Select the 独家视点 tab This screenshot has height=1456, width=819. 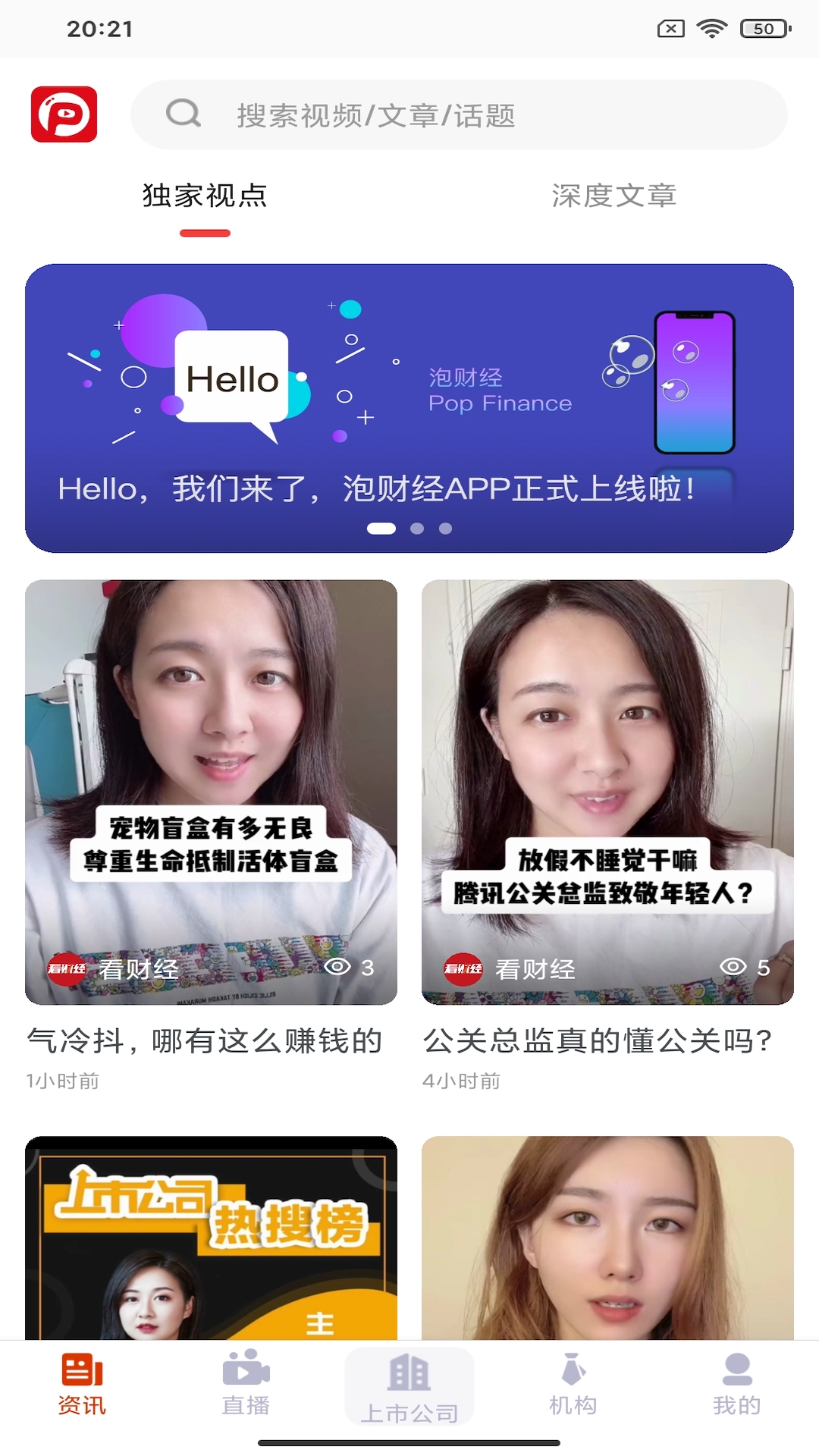point(206,196)
